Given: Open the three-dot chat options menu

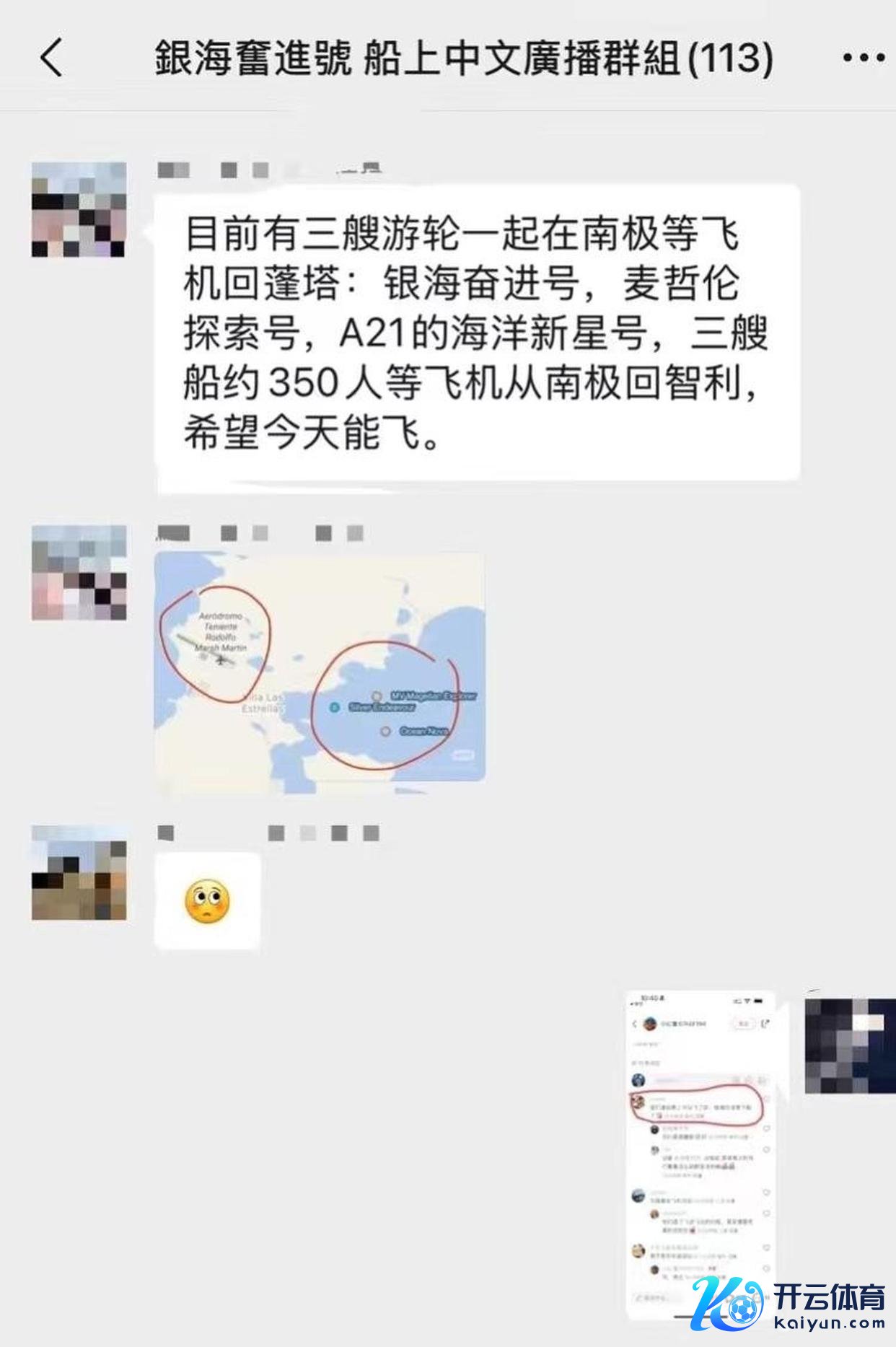Looking at the screenshot, I should (863, 58).
